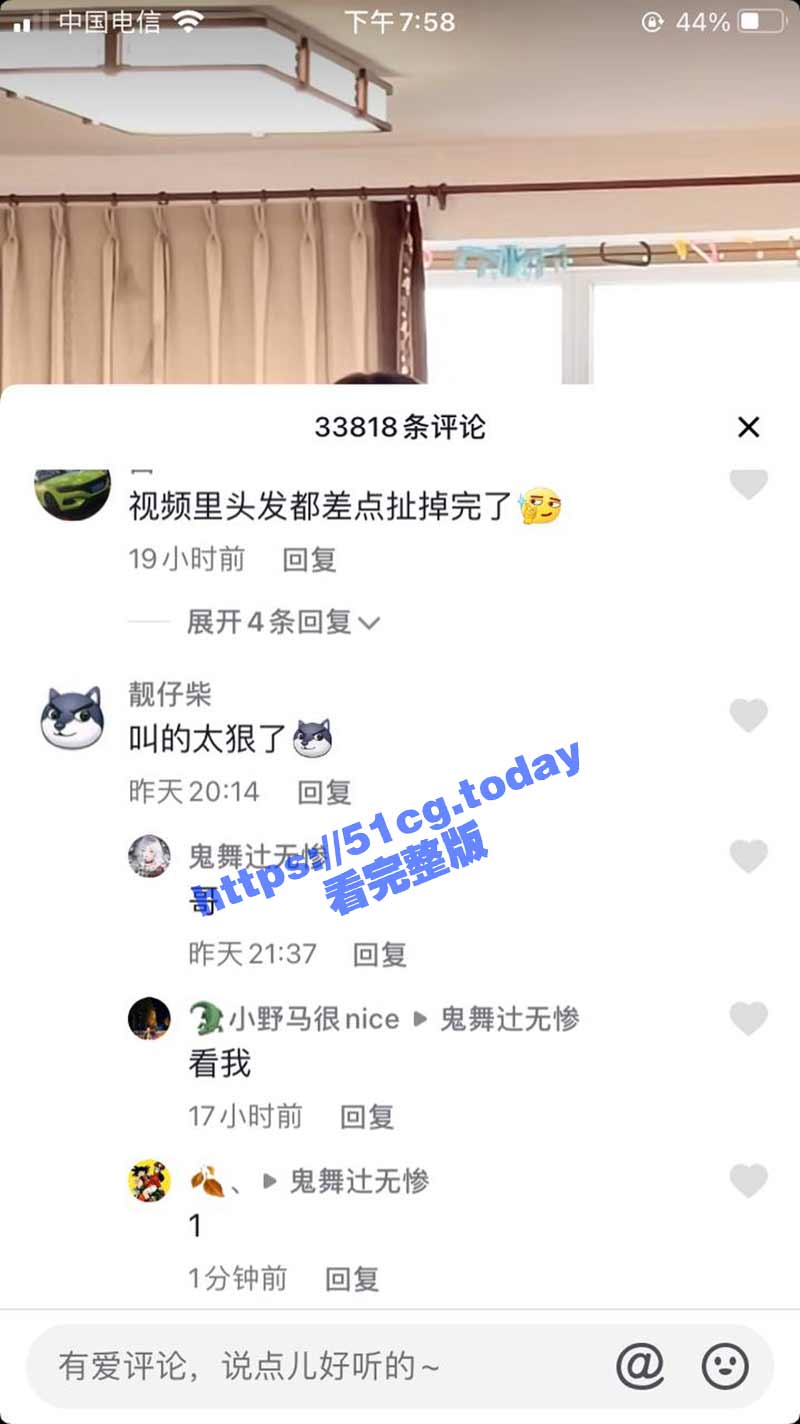Reply to 鬼舞辻无惨's comment from 21:37
Viewport: 800px width, 1424px height.
pyautogui.click(x=379, y=954)
